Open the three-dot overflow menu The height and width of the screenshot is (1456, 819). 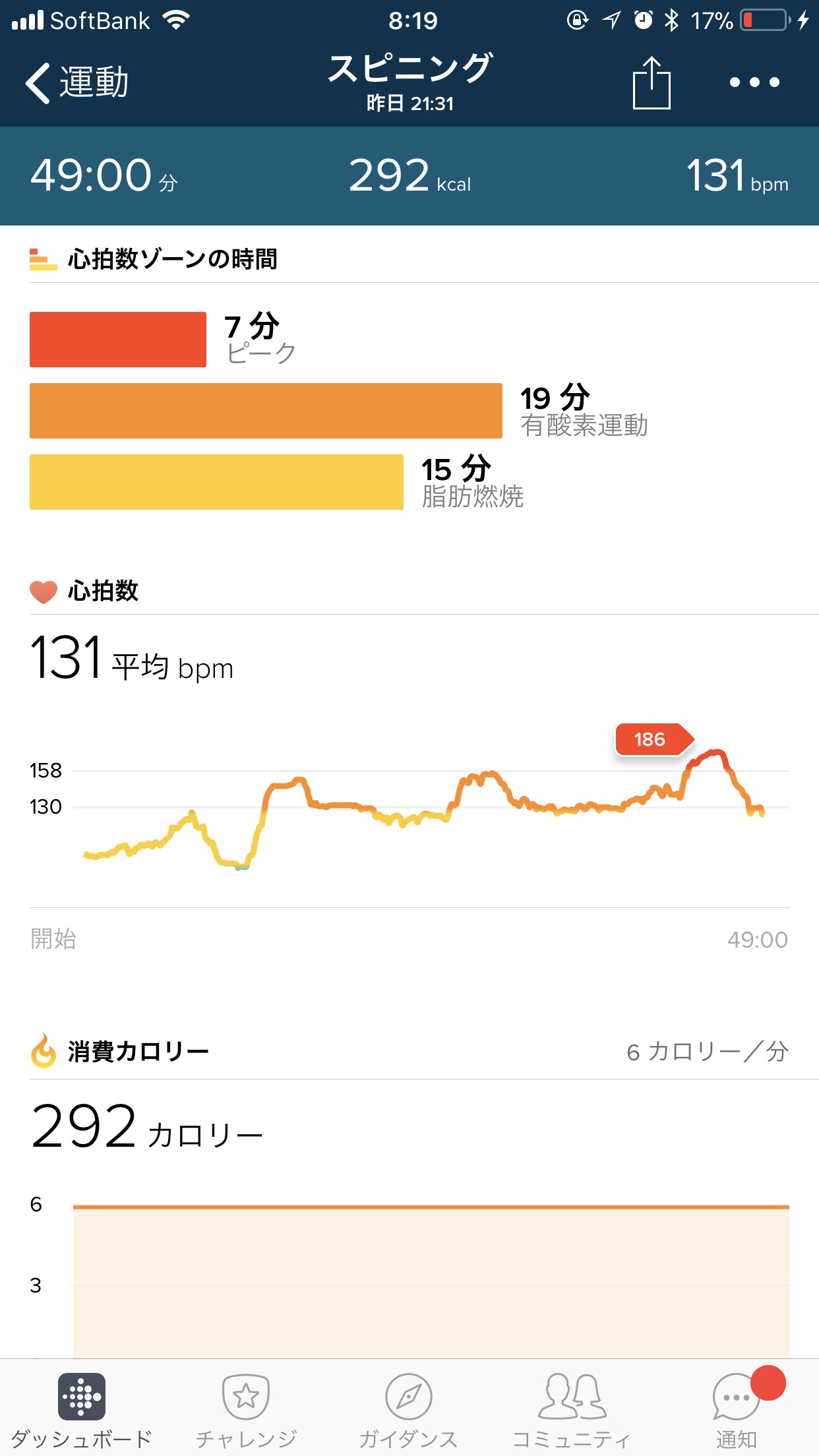(x=754, y=83)
